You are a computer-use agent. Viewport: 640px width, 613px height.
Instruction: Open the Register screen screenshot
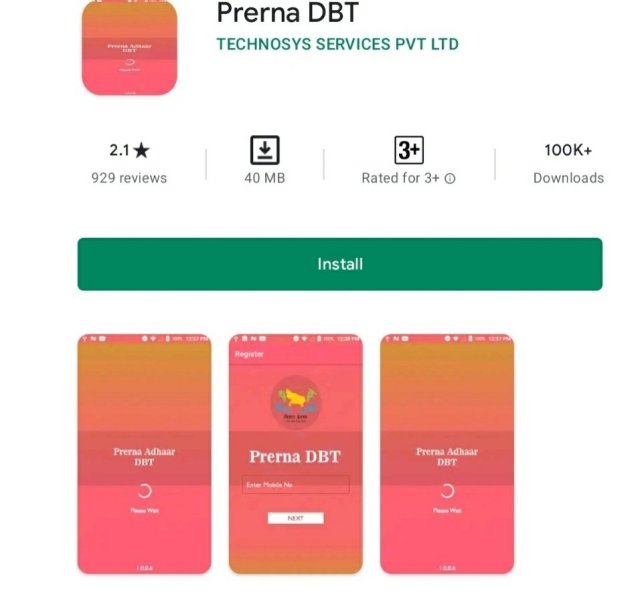295,454
